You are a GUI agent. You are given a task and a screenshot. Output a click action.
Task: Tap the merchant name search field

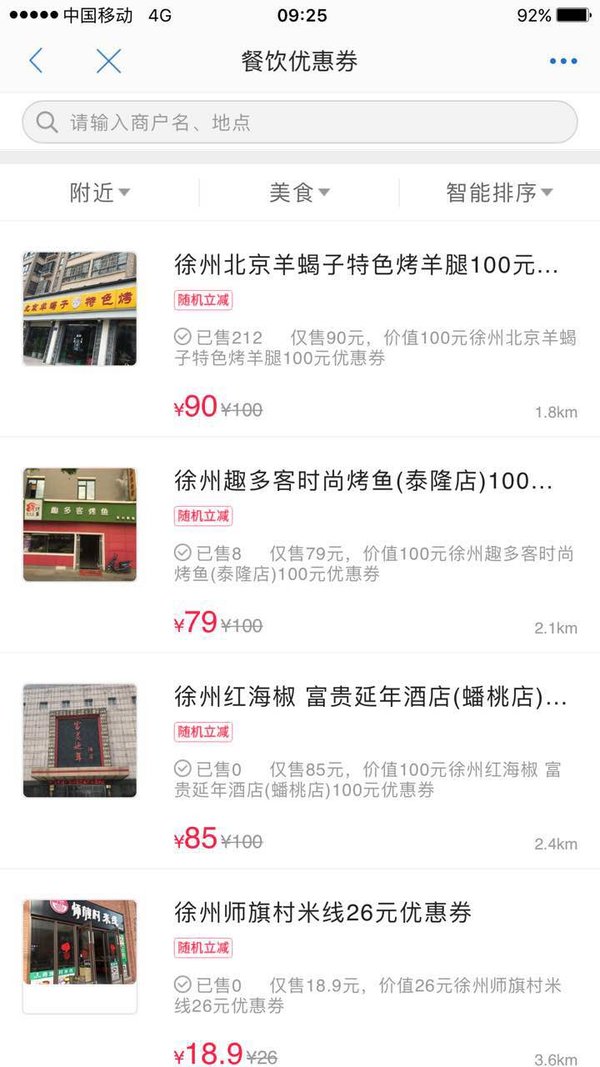(300, 122)
